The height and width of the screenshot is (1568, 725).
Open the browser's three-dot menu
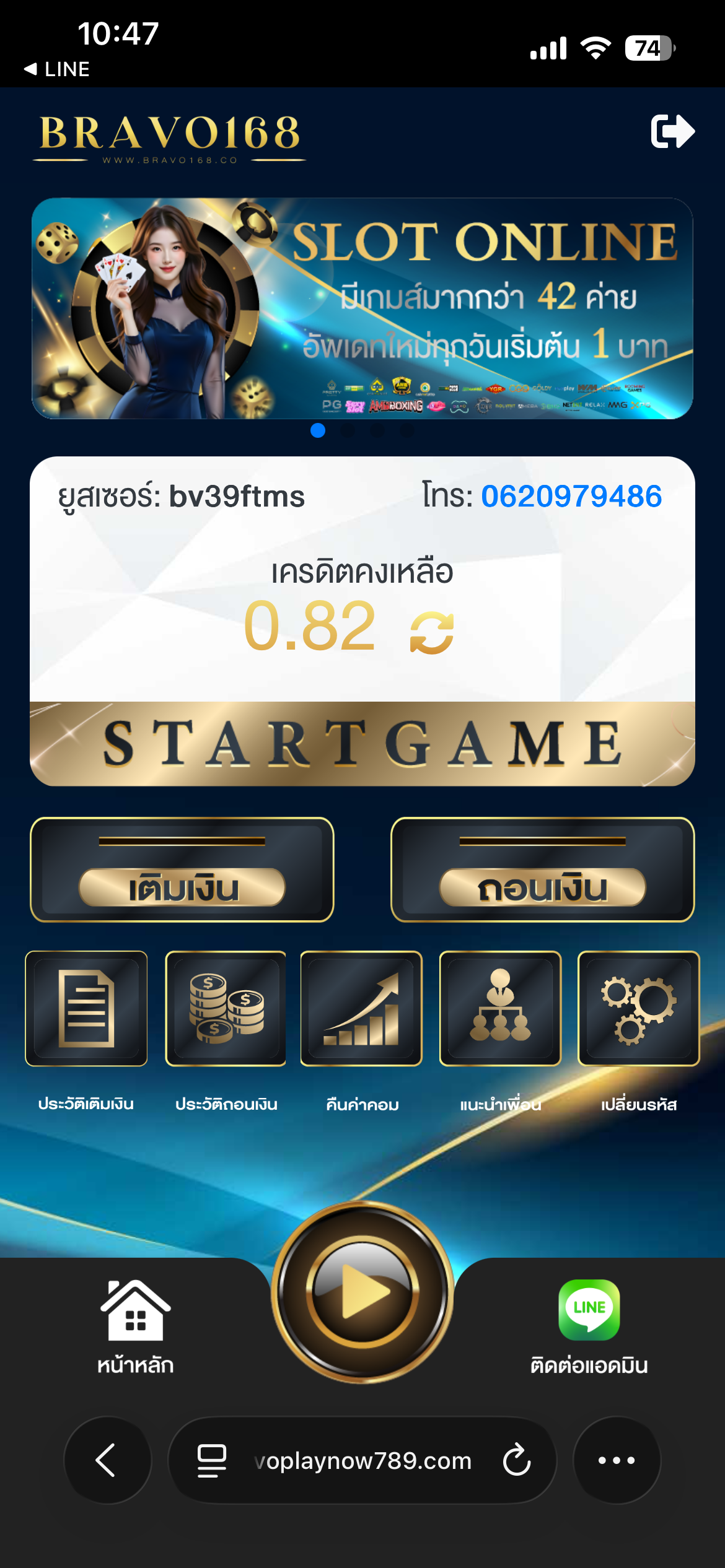click(617, 1460)
